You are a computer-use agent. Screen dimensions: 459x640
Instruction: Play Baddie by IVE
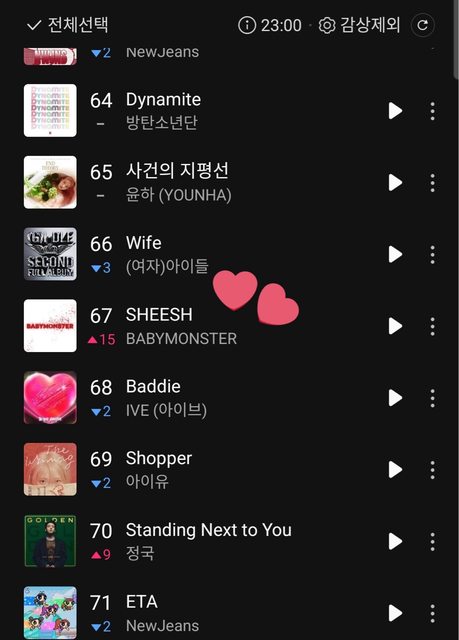point(395,398)
